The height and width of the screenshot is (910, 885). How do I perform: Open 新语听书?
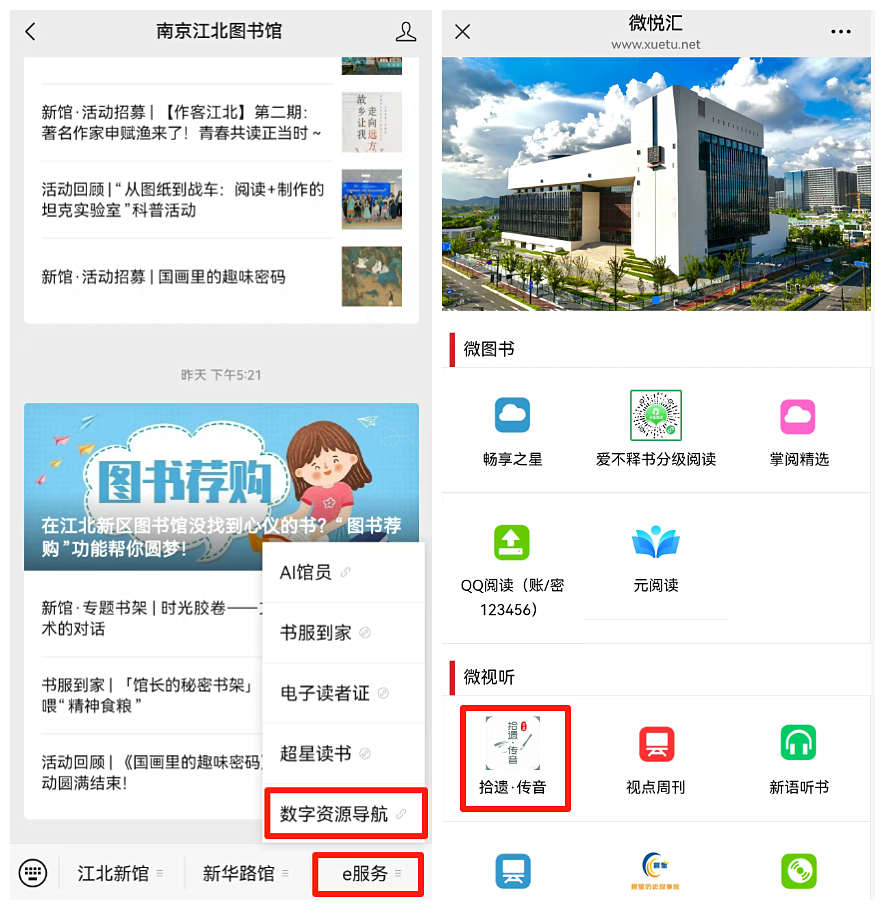[798, 756]
